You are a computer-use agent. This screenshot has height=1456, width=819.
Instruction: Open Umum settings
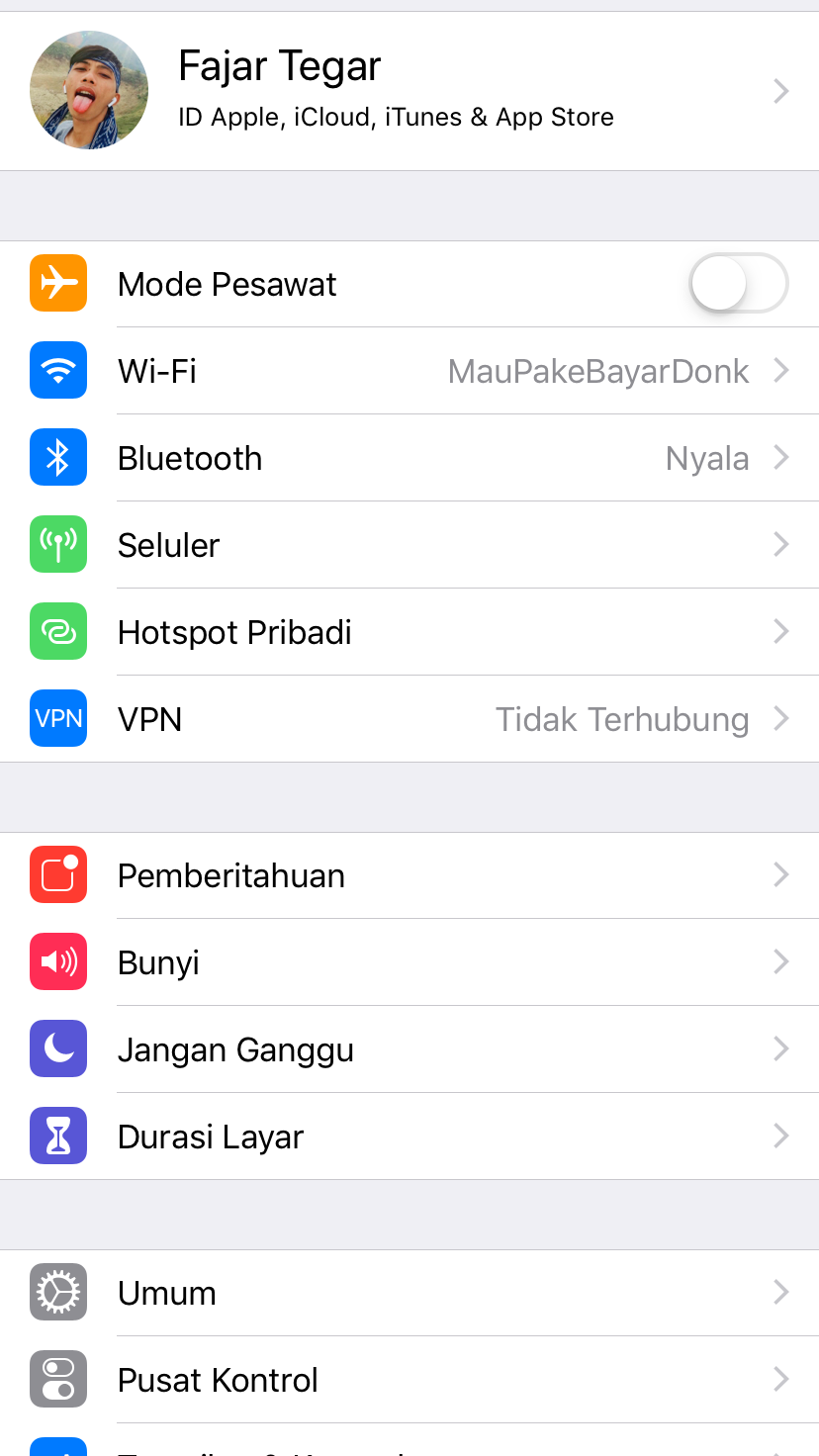(409, 1293)
